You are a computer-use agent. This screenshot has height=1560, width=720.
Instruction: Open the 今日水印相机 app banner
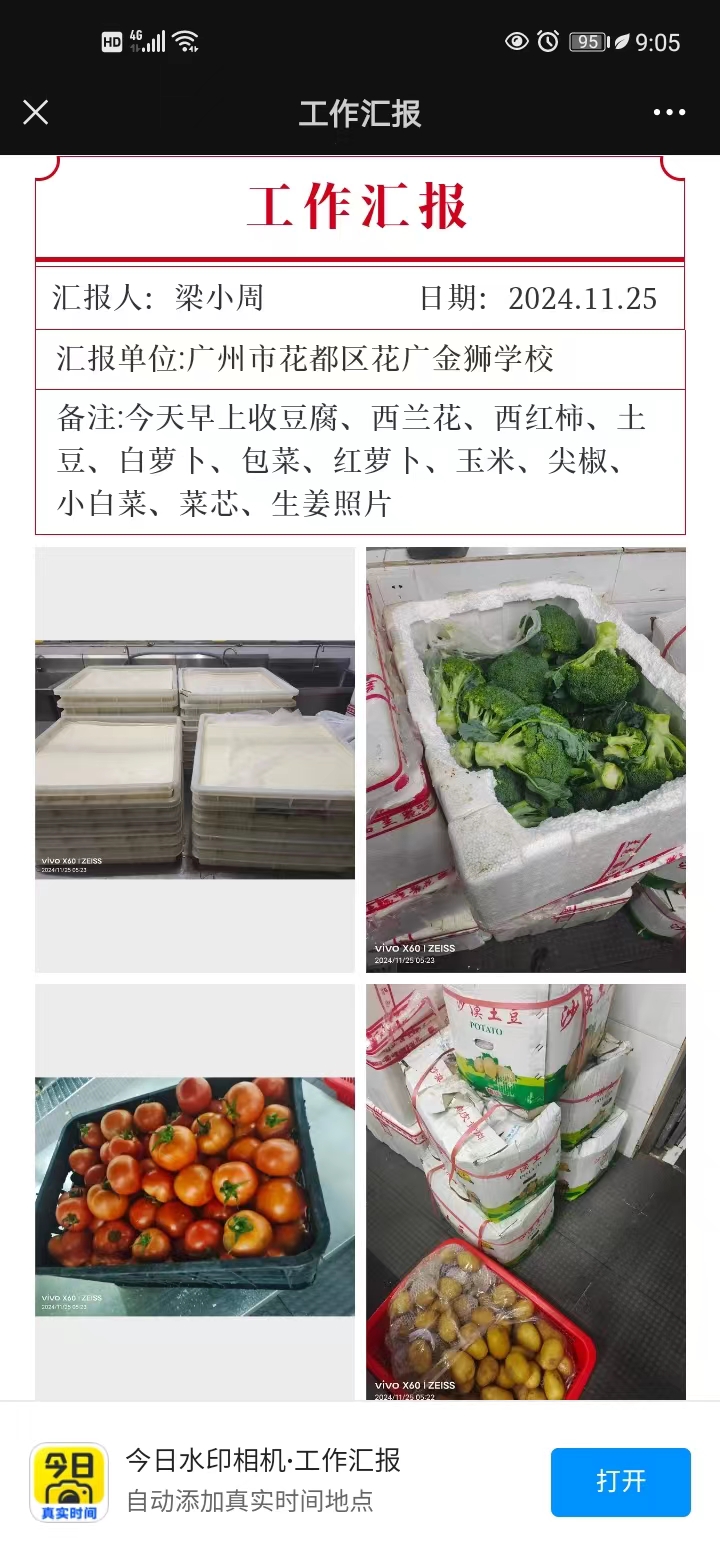tap(263, 1480)
